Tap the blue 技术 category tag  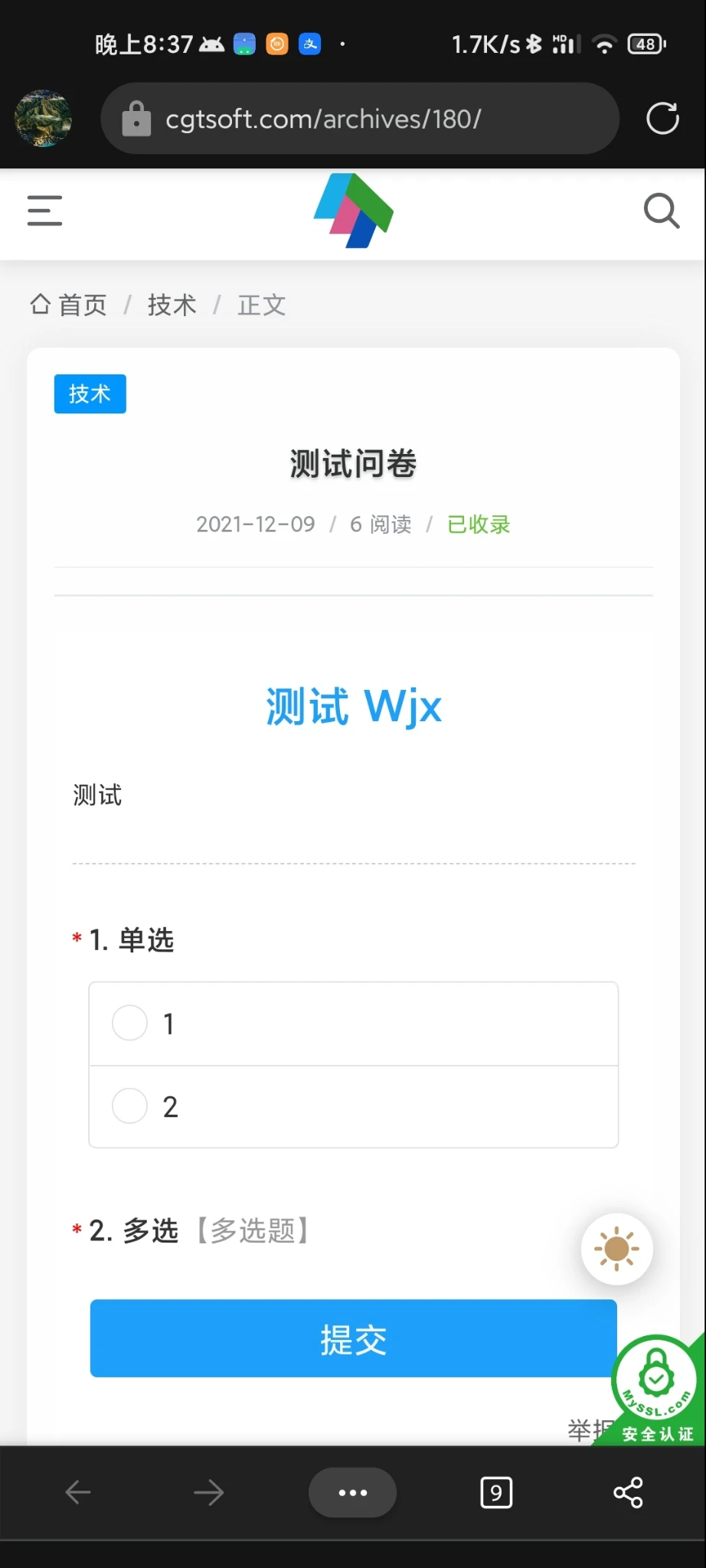click(x=90, y=394)
